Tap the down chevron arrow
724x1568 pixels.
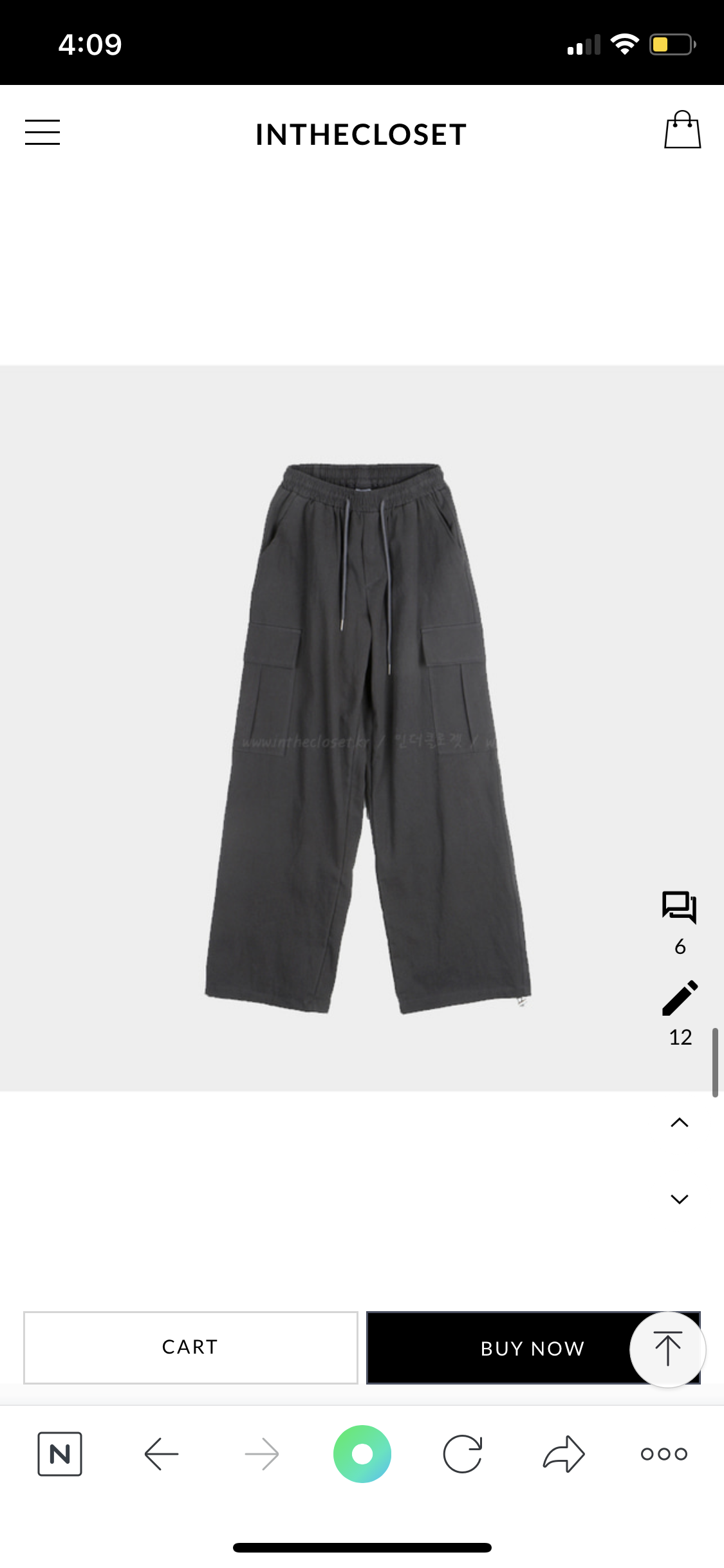coord(680,1199)
